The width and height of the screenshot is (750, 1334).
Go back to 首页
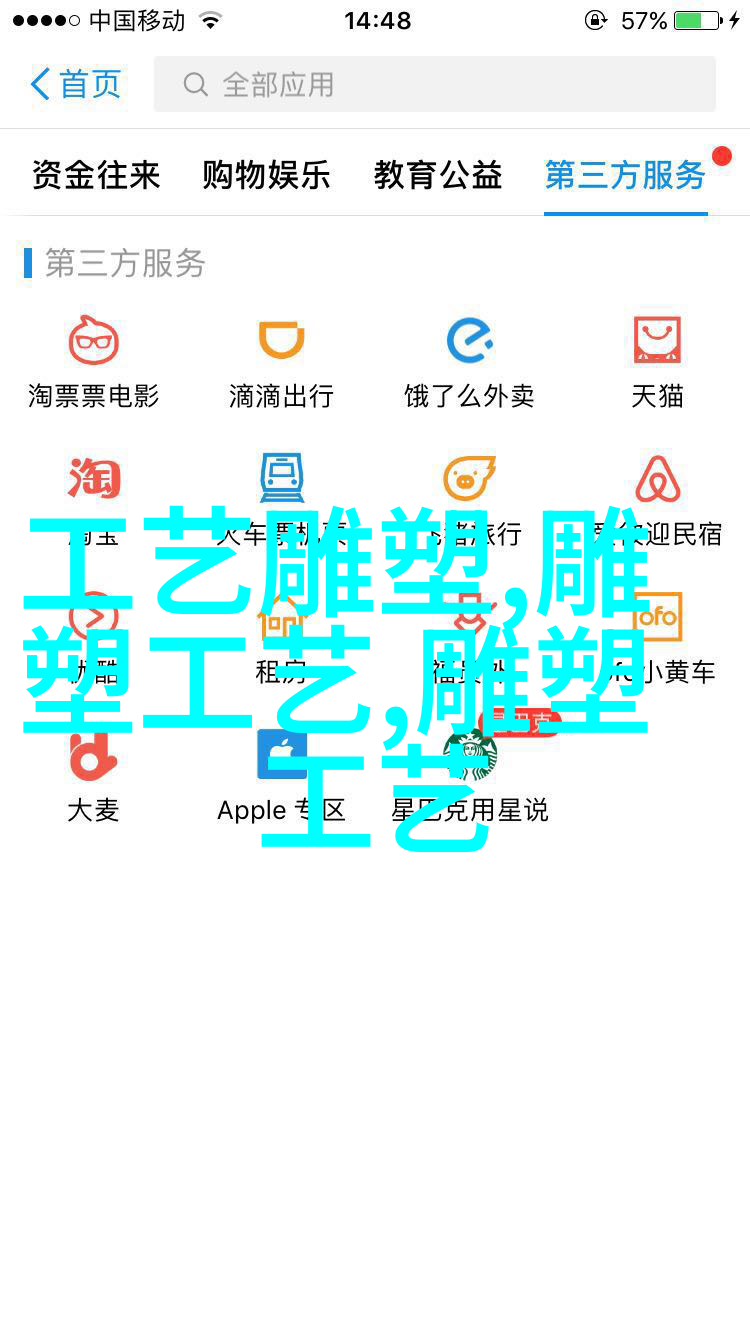coord(76,84)
